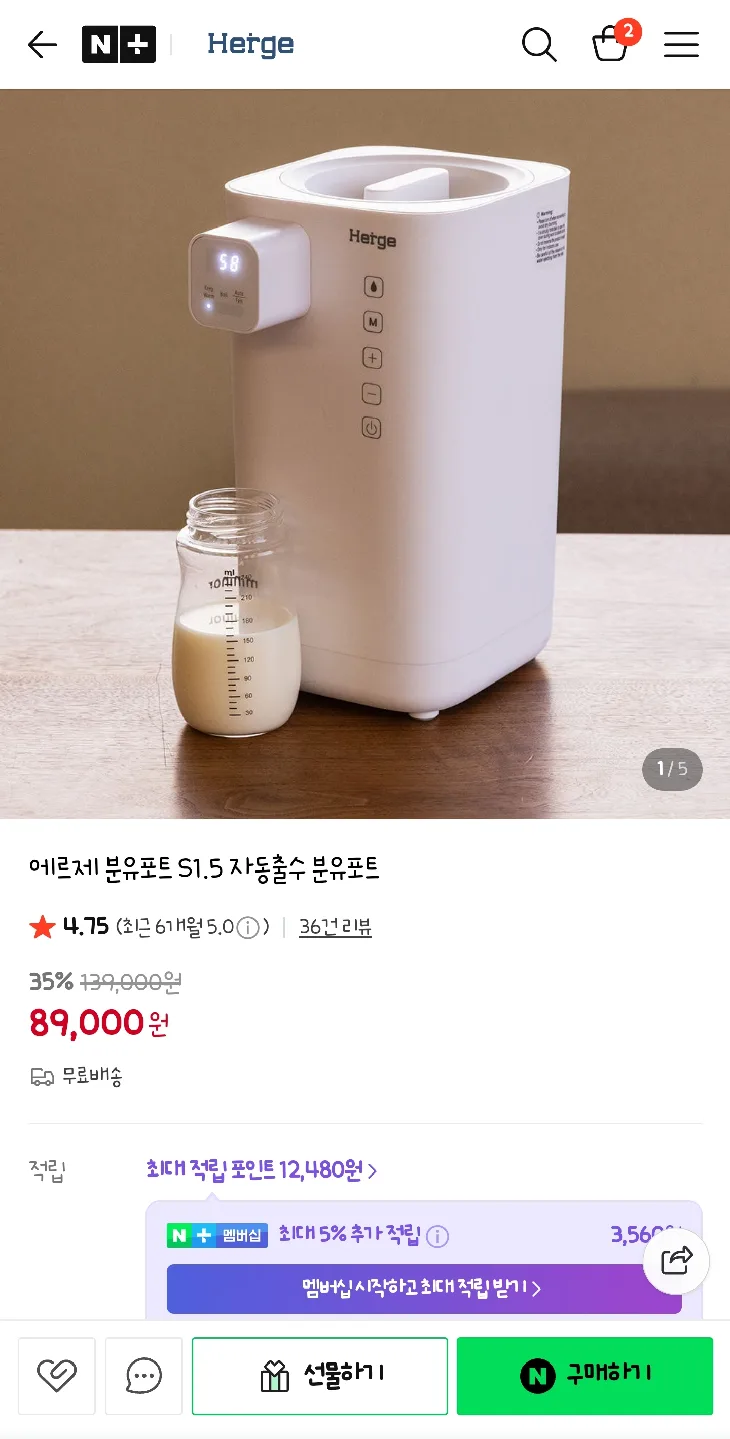Open the N+ store home logo

(118, 44)
